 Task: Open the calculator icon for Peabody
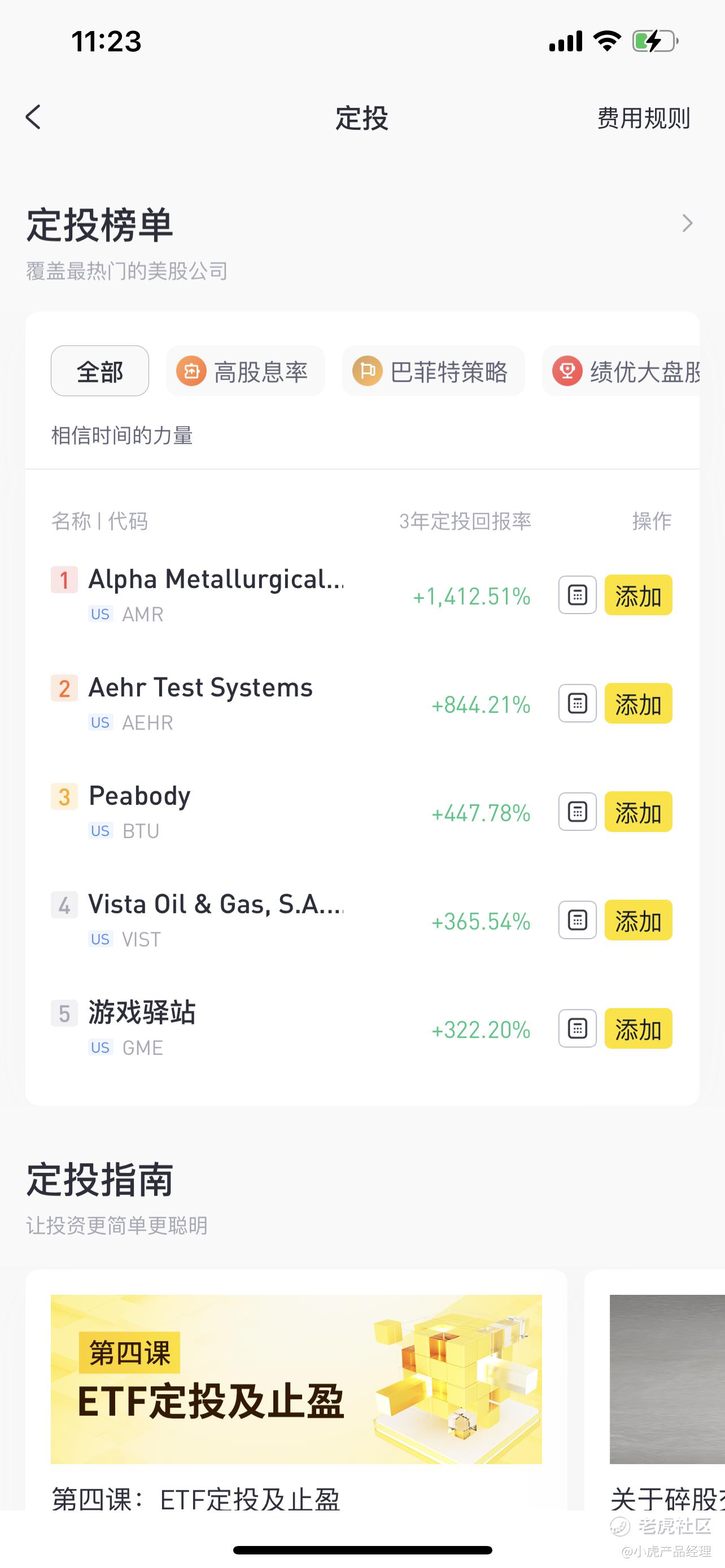(x=577, y=812)
